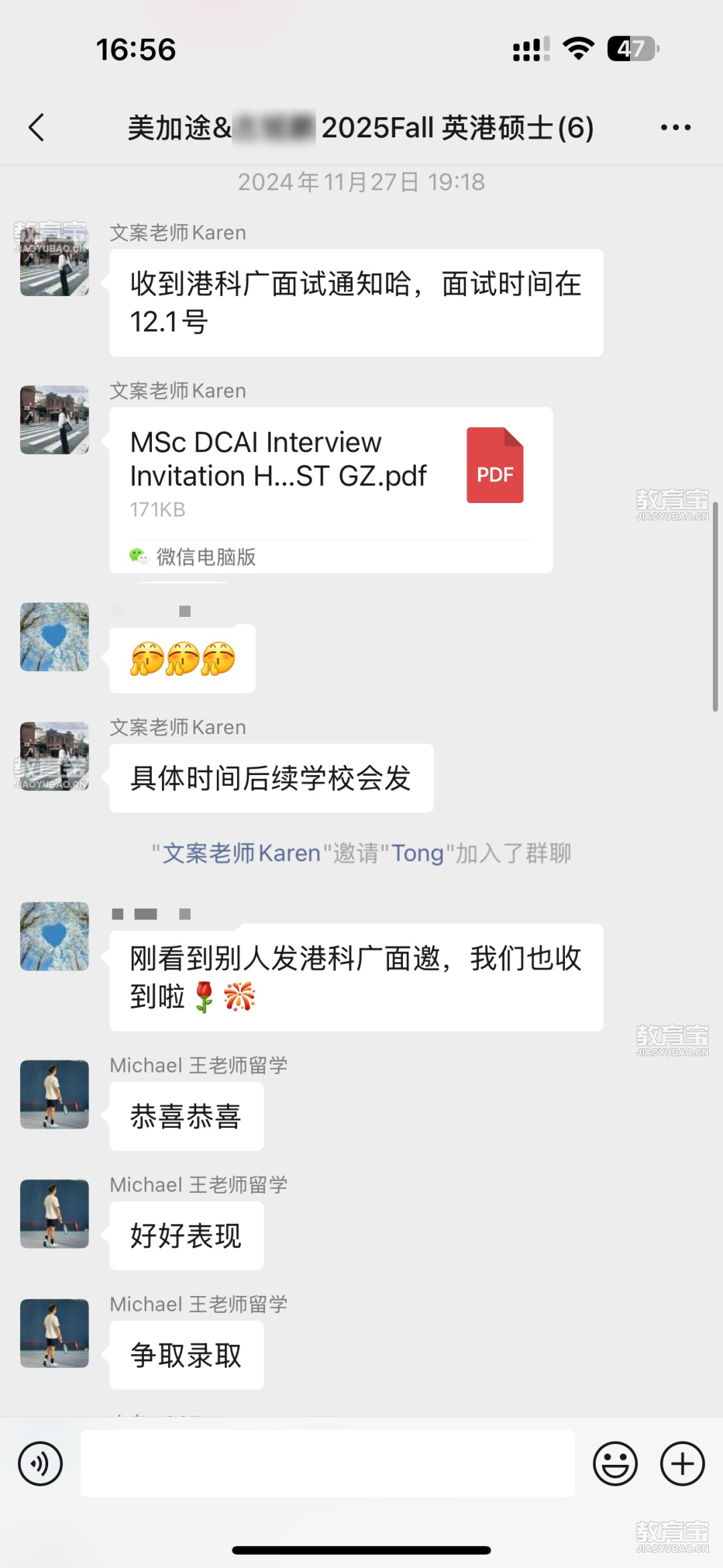
Task: Open the emoji sticker panel
Action: (615, 1464)
